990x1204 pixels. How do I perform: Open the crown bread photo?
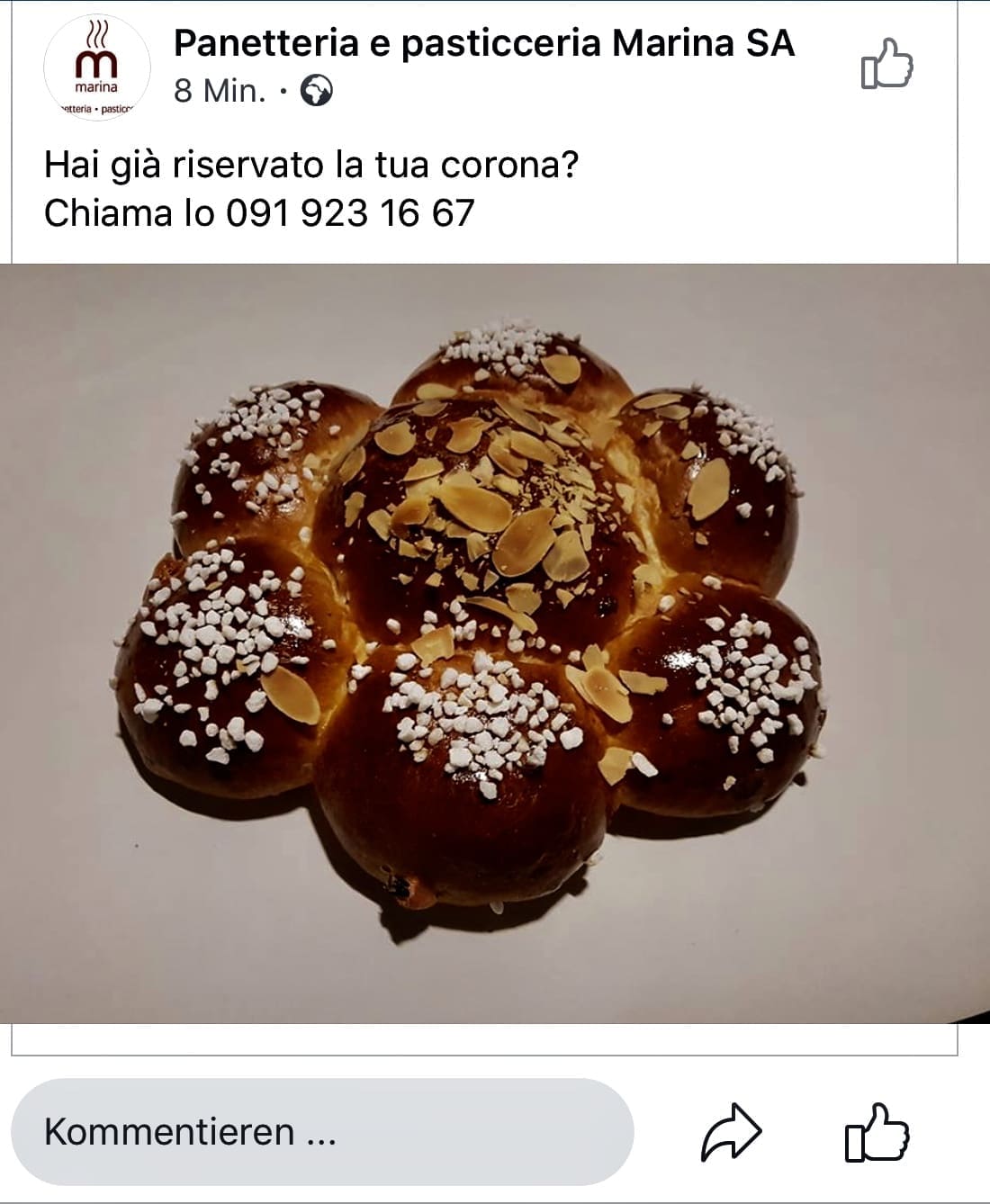tap(495, 643)
